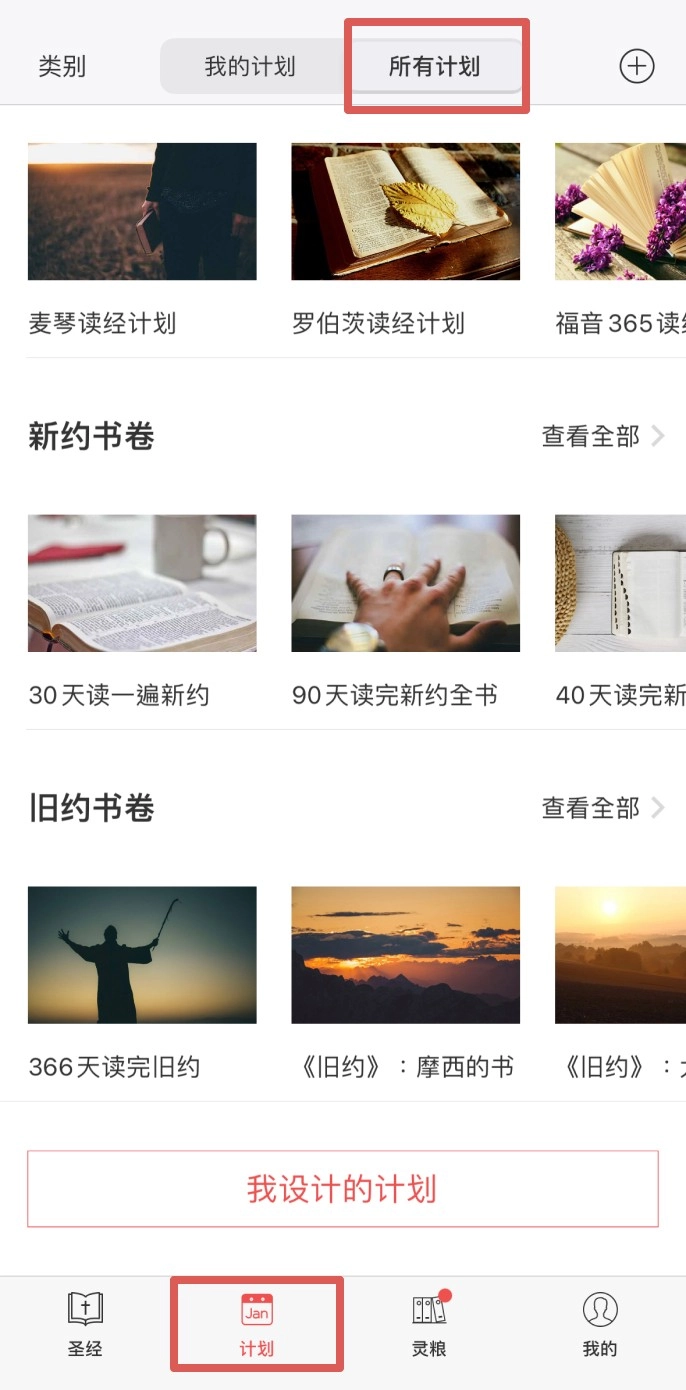This screenshot has width=686, height=1390.
Task: Tap 我设计的计划 button
Action: (x=342, y=1189)
